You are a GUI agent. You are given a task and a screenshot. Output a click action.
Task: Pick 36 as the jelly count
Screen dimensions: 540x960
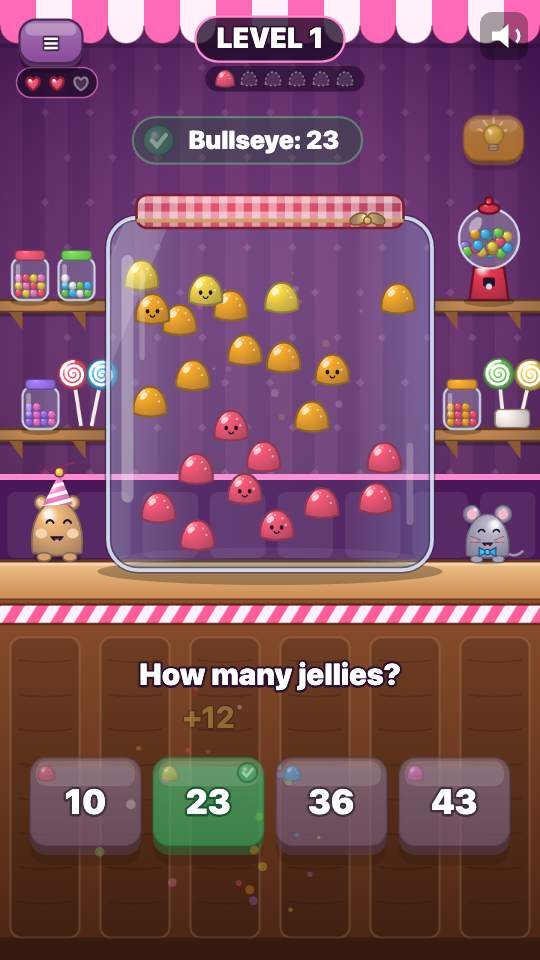(331, 803)
